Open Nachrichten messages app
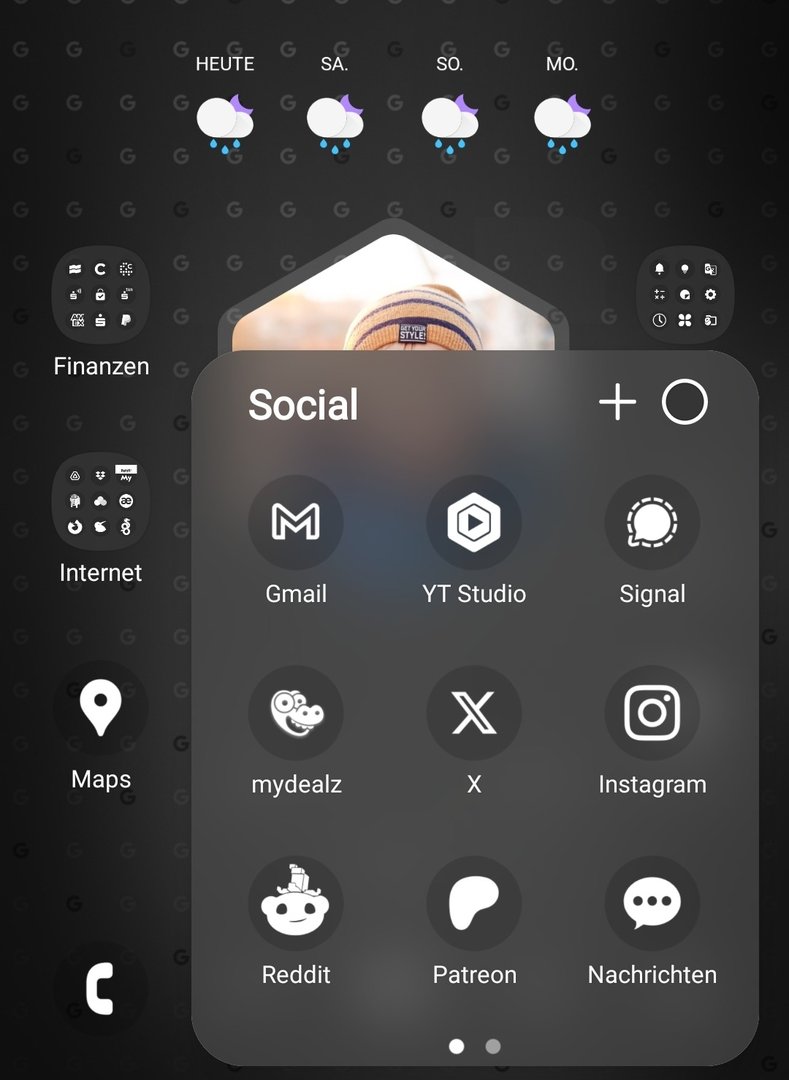This screenshot has height=1080, width=789. [652, 903]
